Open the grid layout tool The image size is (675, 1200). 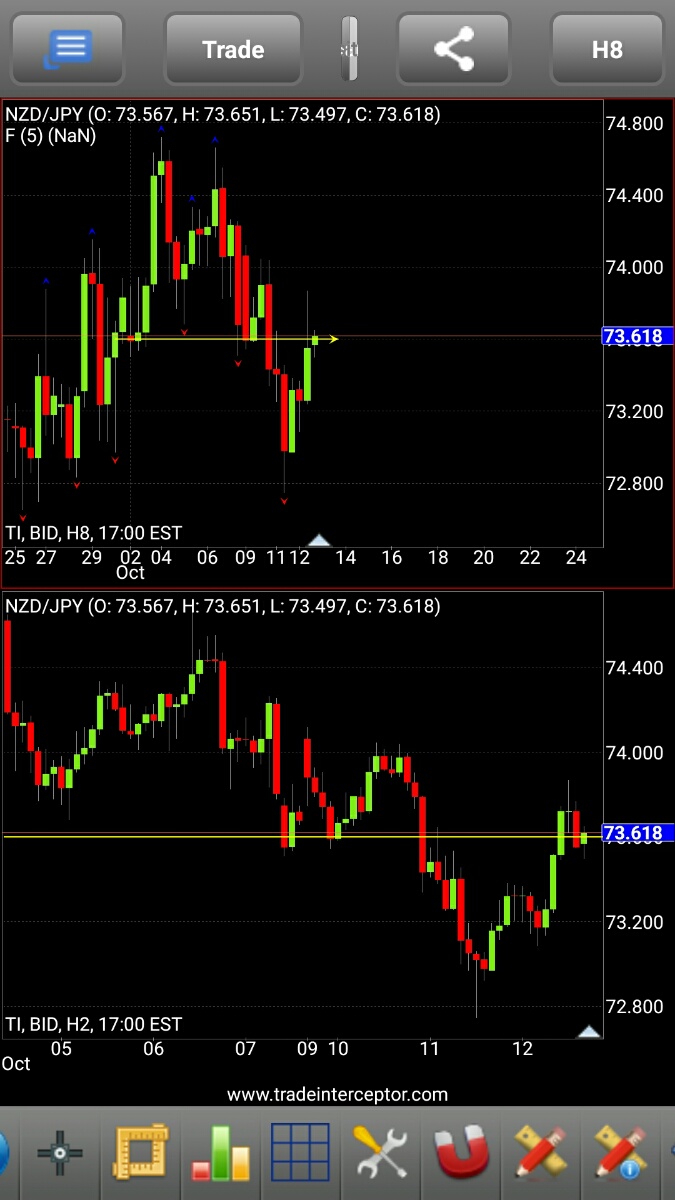tap(300, 1153)
